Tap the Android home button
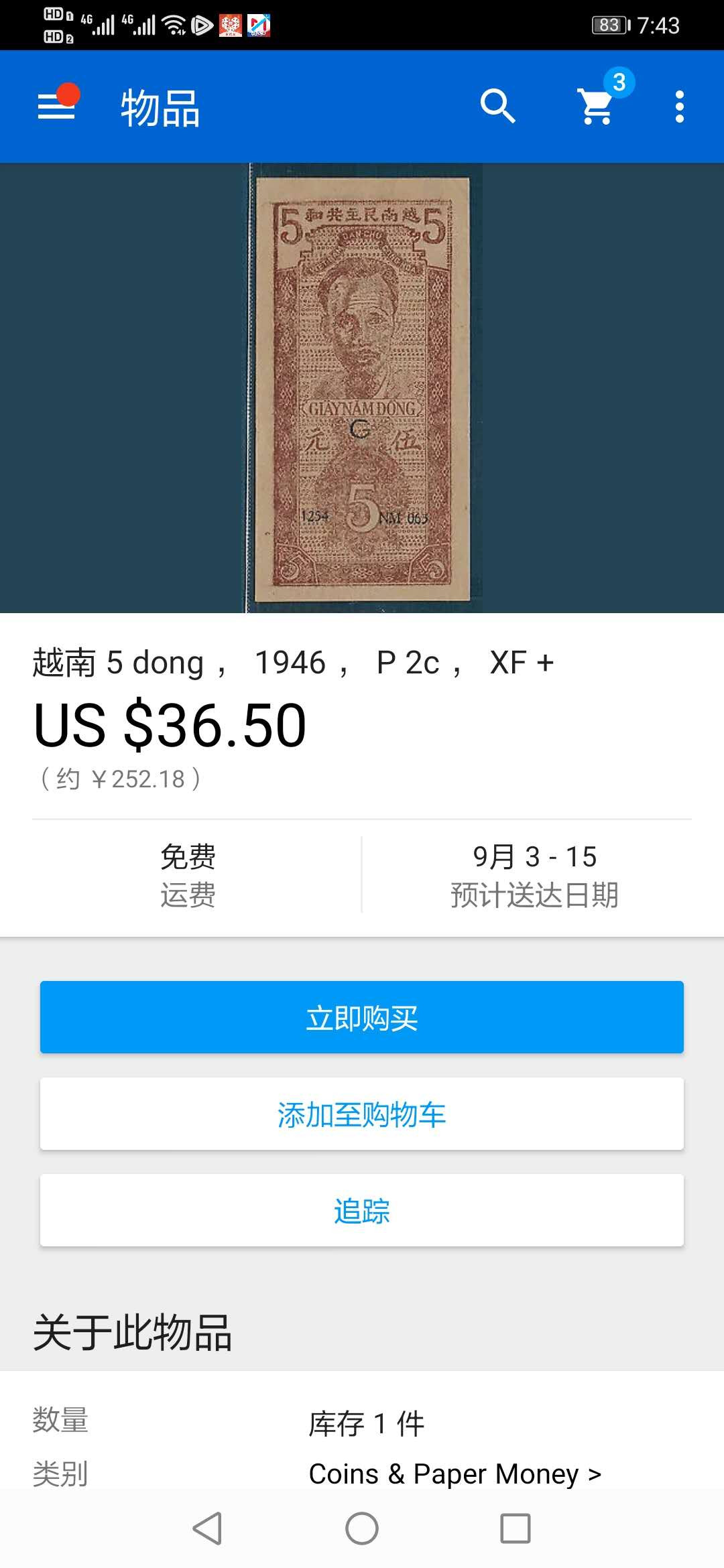724x1568 pixels. 362,1528
